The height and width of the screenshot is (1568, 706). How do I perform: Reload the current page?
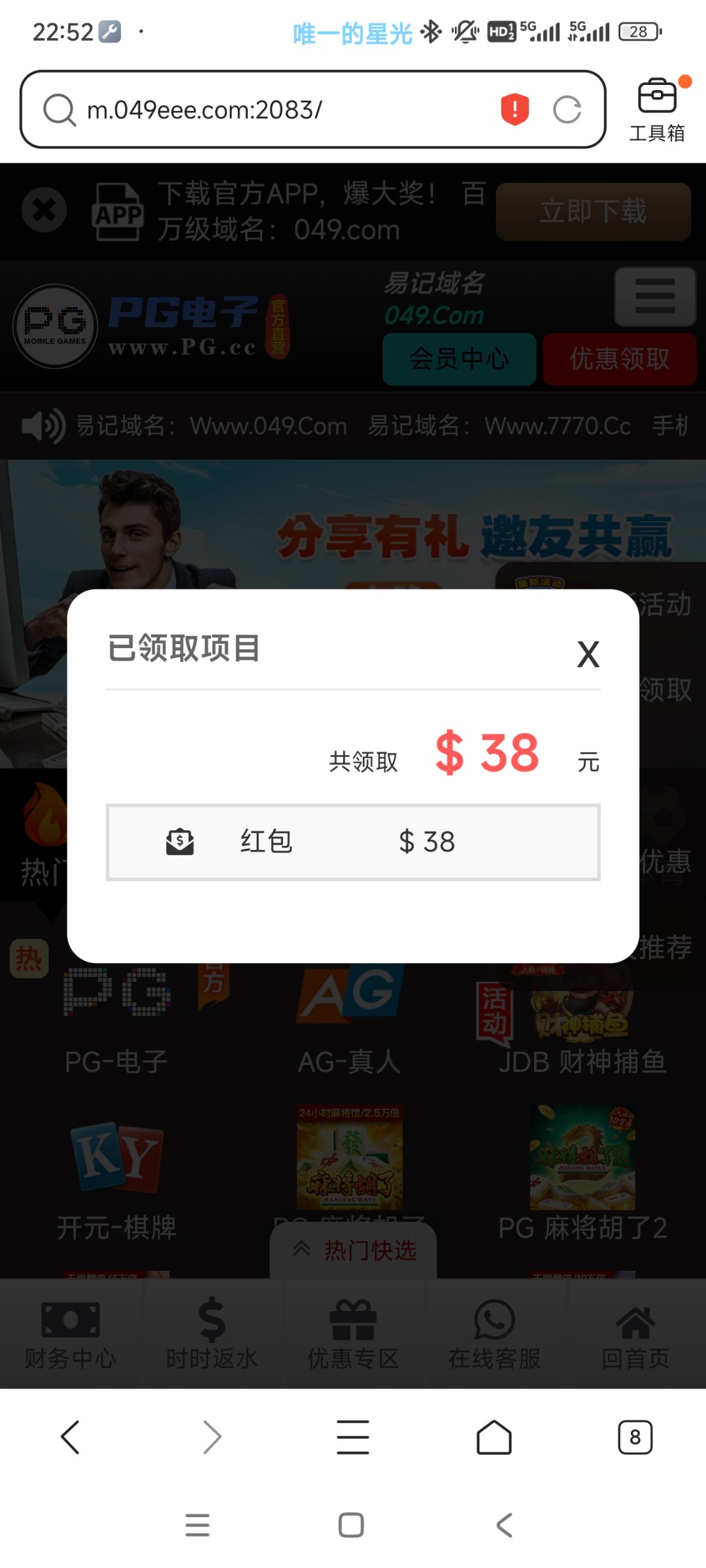click(x=567, y=110)
